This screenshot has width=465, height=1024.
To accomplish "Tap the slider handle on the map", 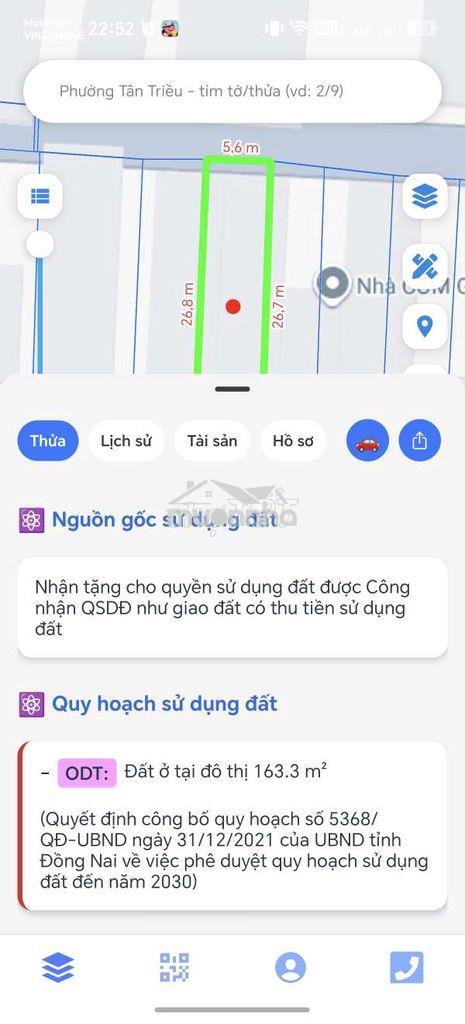I will pos(40,244).
